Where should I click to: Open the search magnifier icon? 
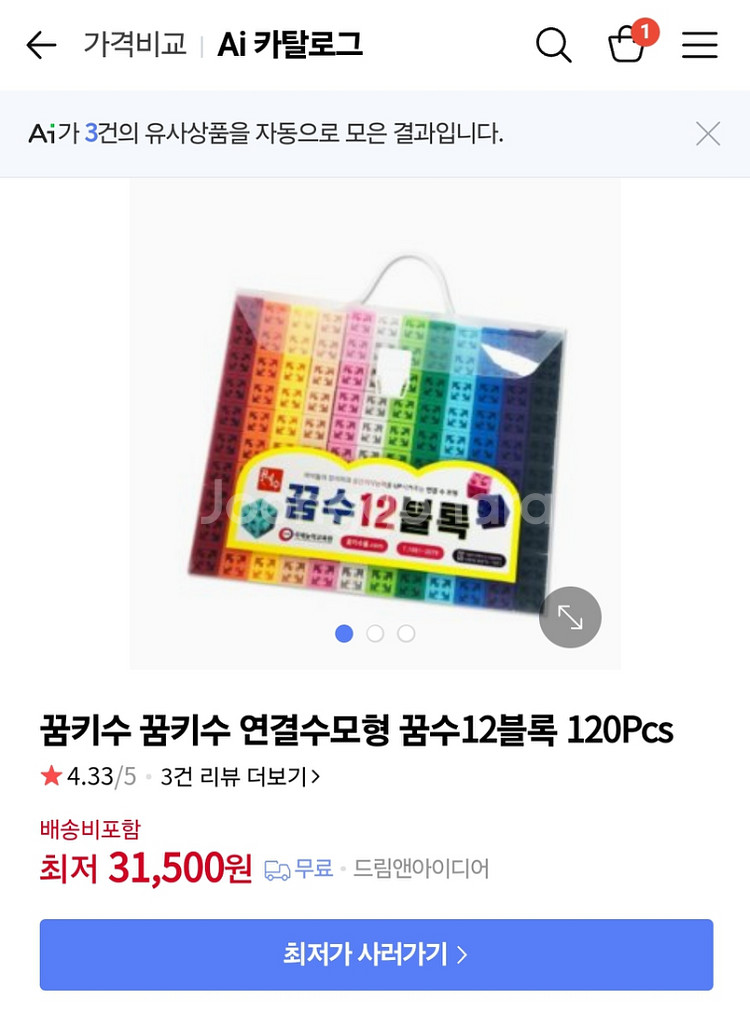click(553, 45)
